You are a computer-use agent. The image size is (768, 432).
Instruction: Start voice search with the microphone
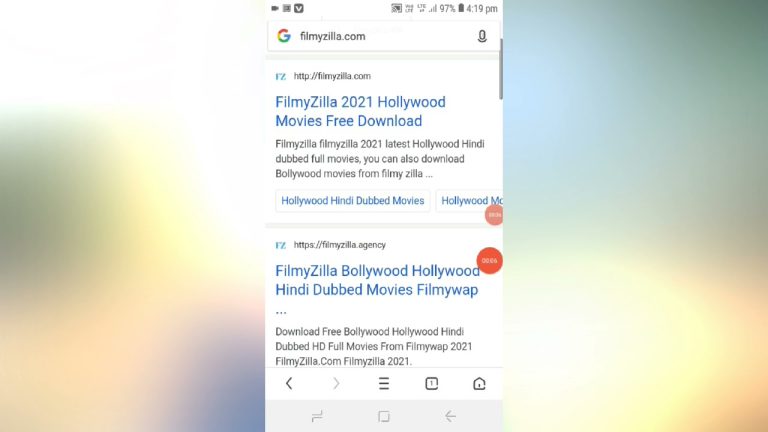[482, 36]
